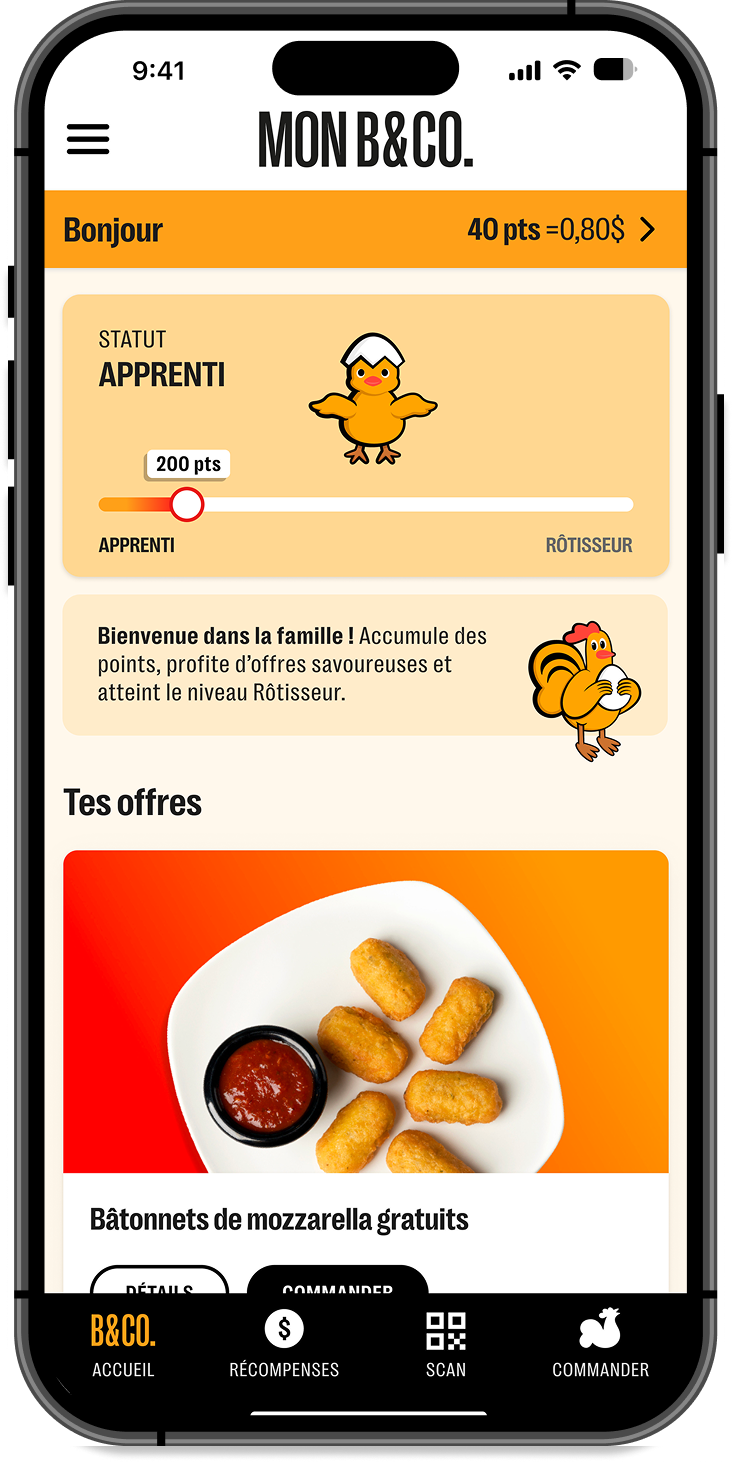The height and width of the screenshot is (1463, 732).
Task: Tap the MON B&CO. header title
Action: [366, 140]
